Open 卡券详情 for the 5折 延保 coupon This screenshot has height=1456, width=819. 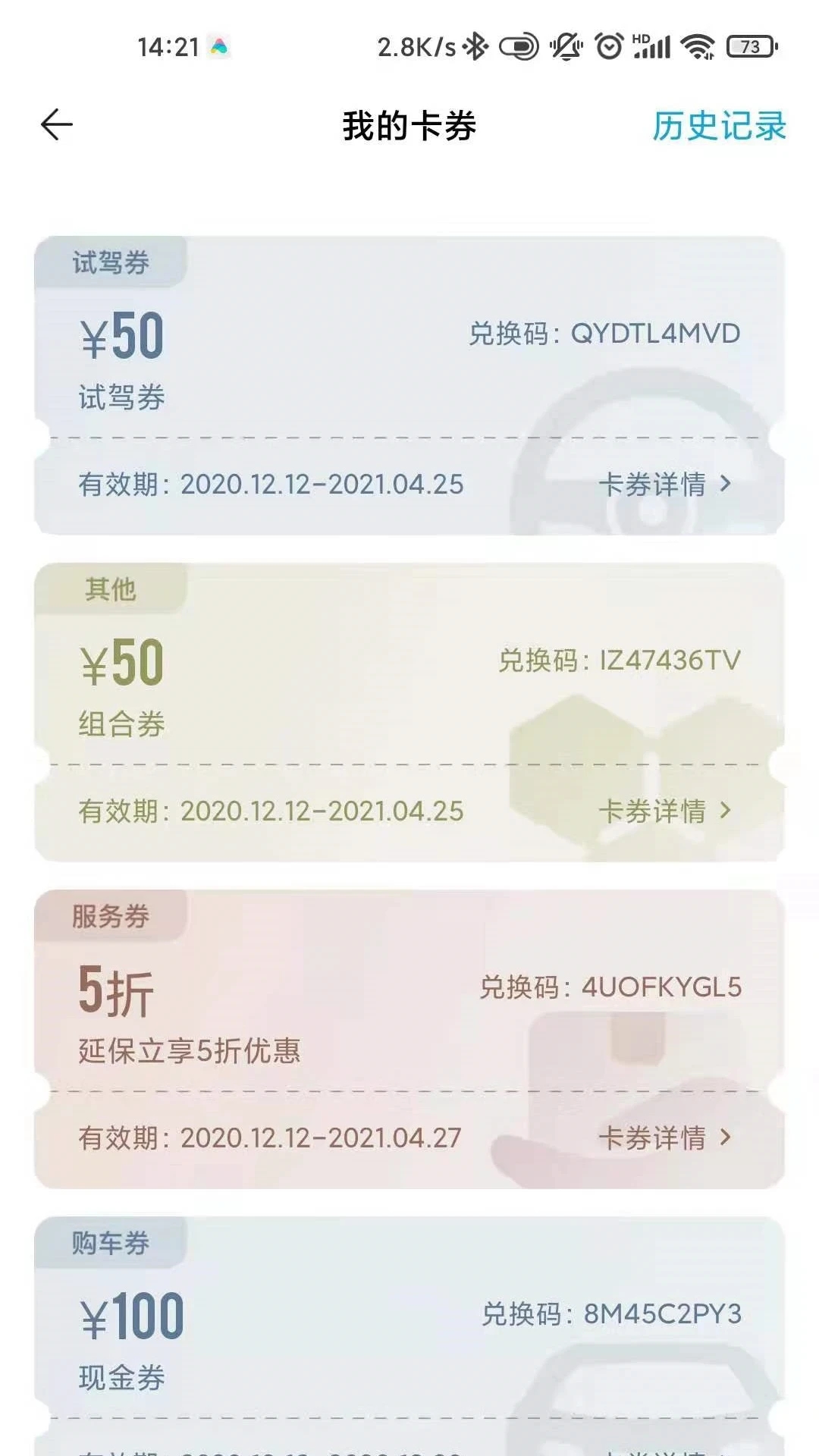[x=664, y=1137]
